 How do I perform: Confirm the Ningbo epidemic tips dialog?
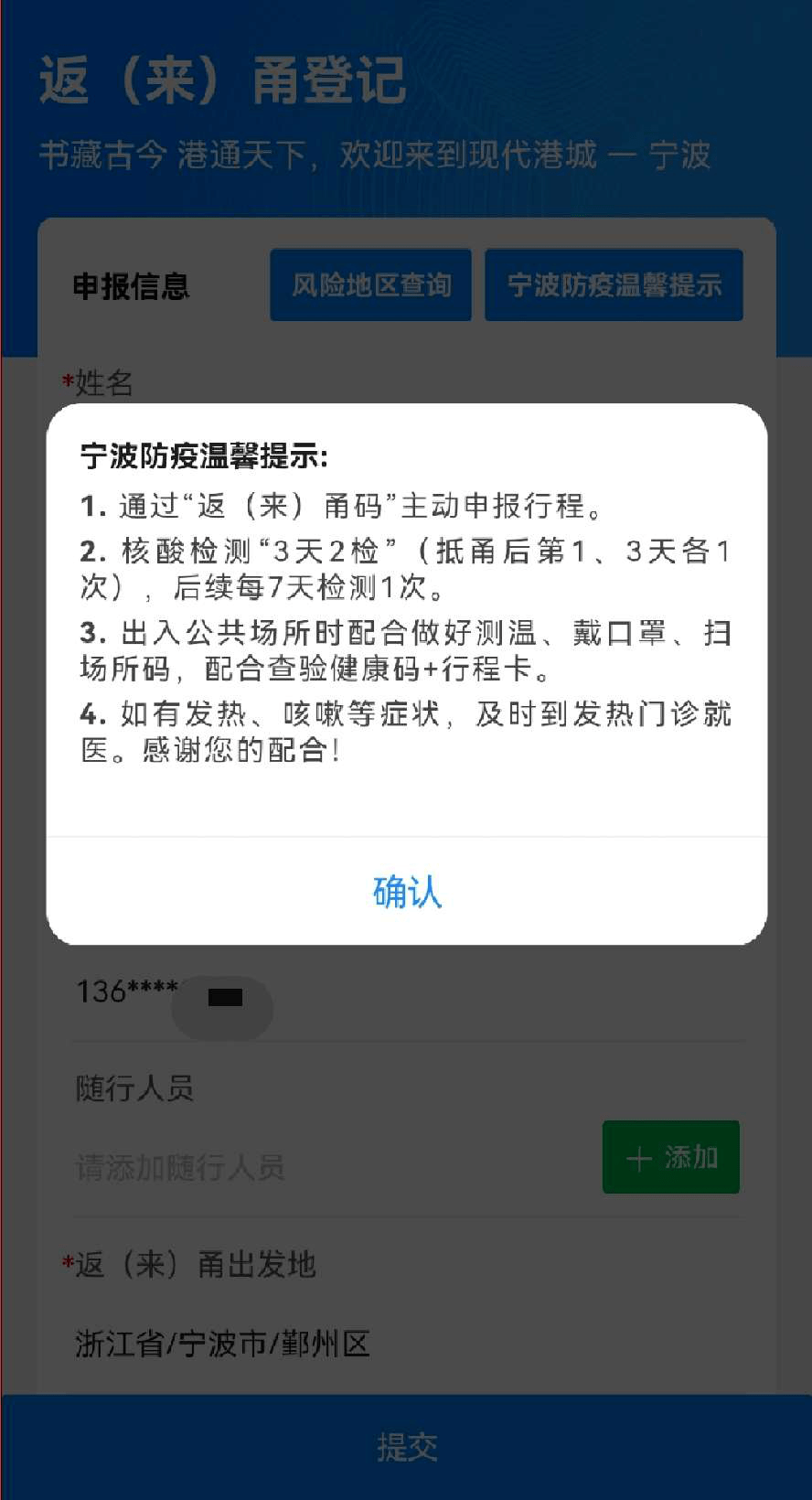coord(407,891)
